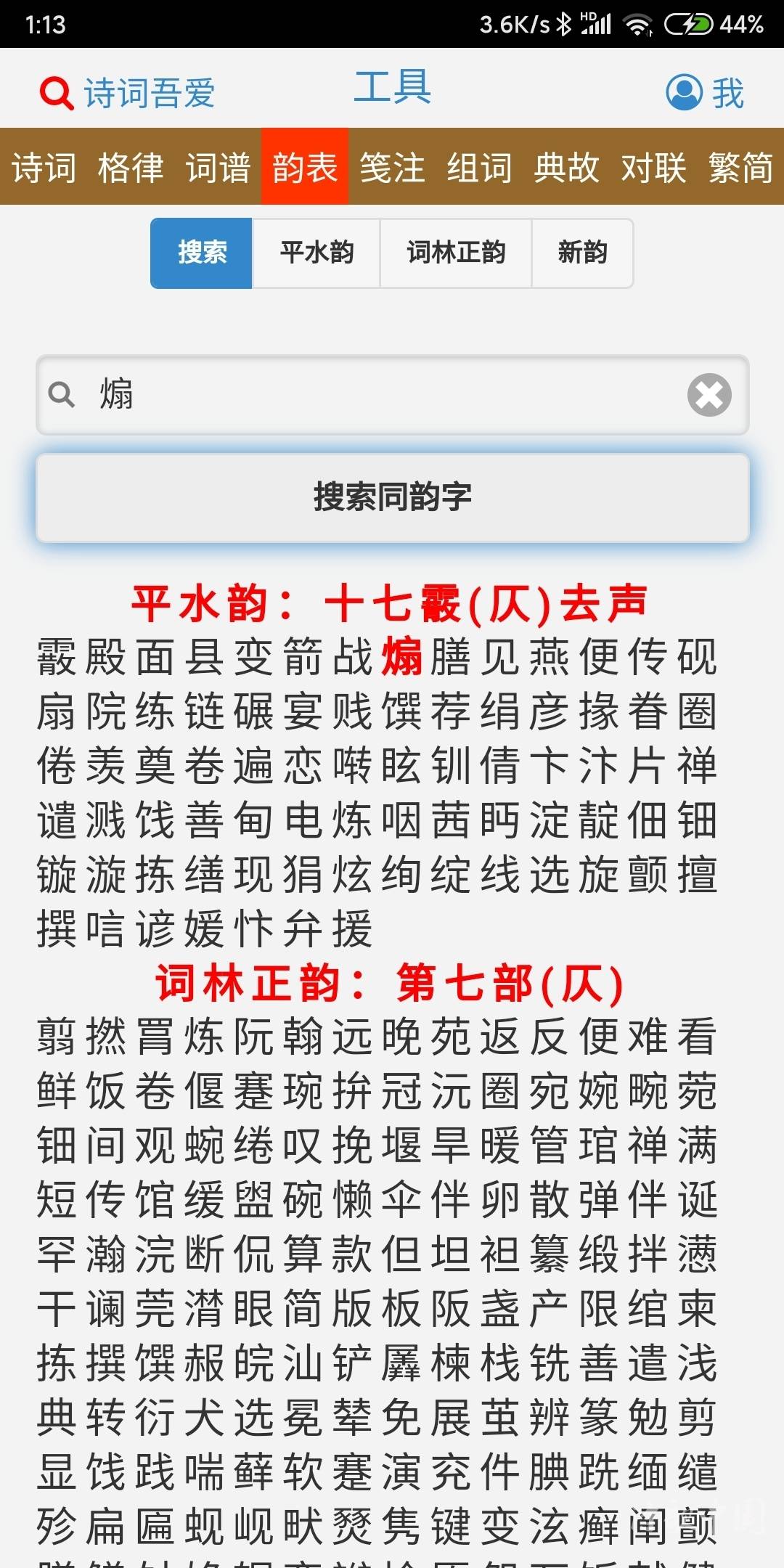Switch to the 平水韵 segment
784x1568 pixels.
coord(317,253)
